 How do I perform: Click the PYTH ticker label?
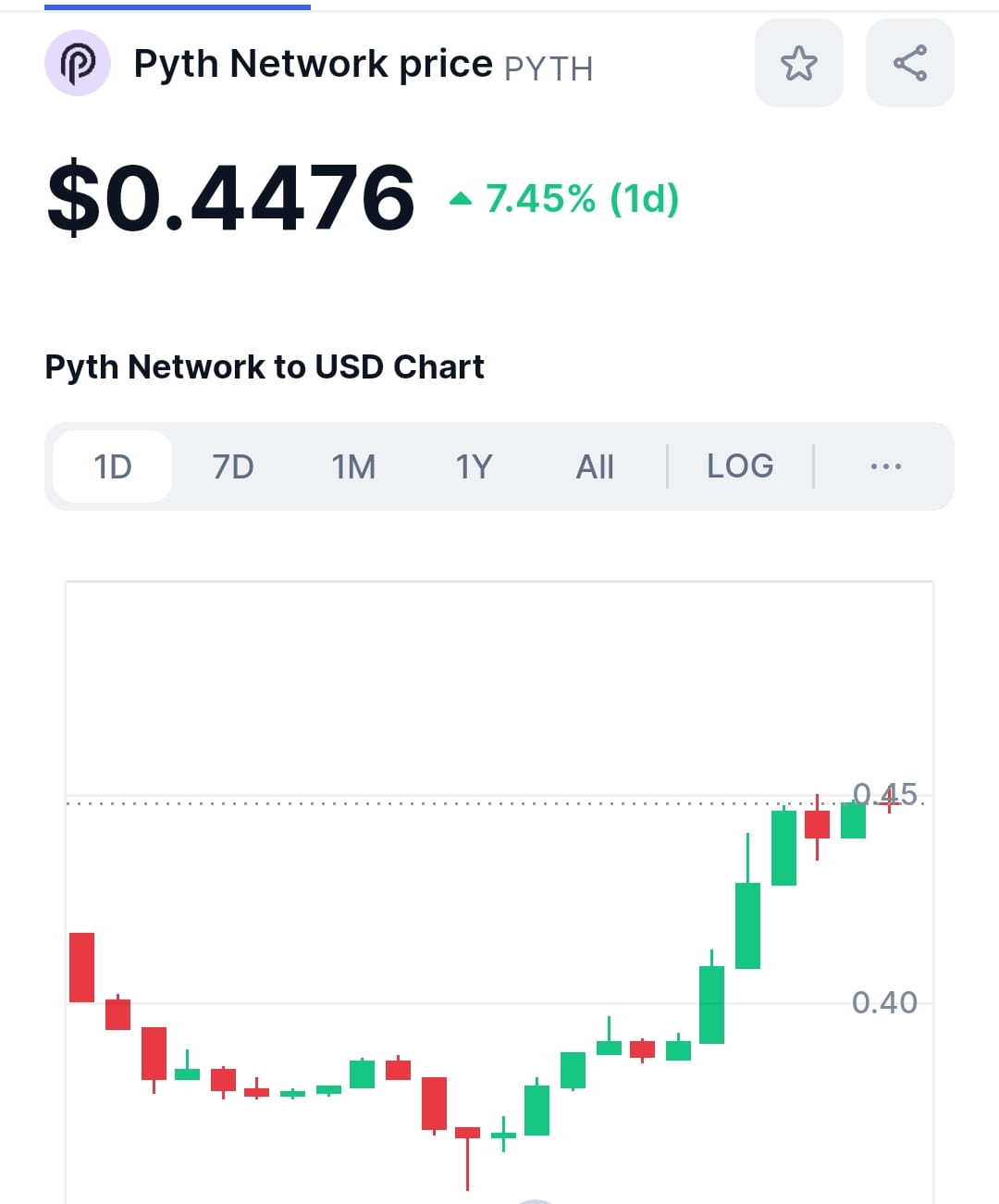point(548,68)
